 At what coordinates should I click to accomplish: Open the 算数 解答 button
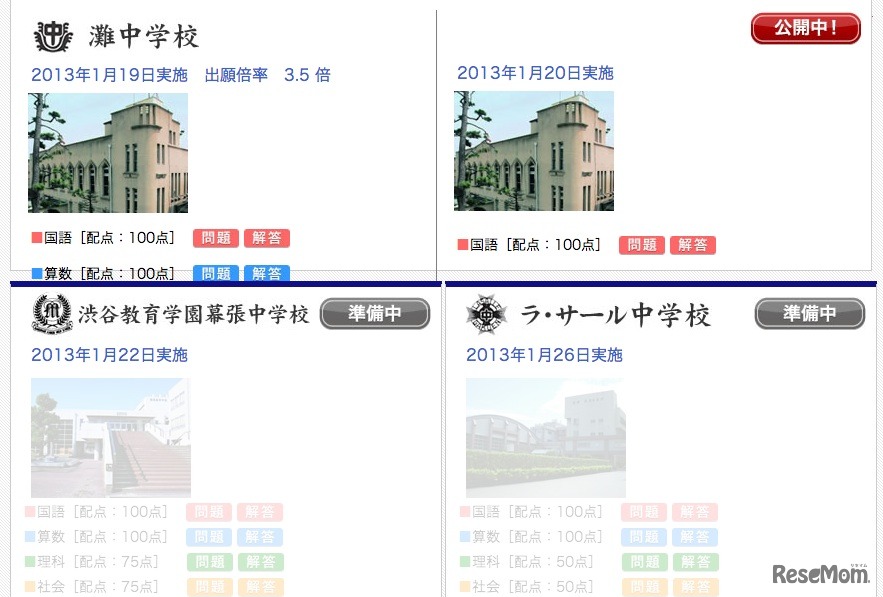click(267, 273)
